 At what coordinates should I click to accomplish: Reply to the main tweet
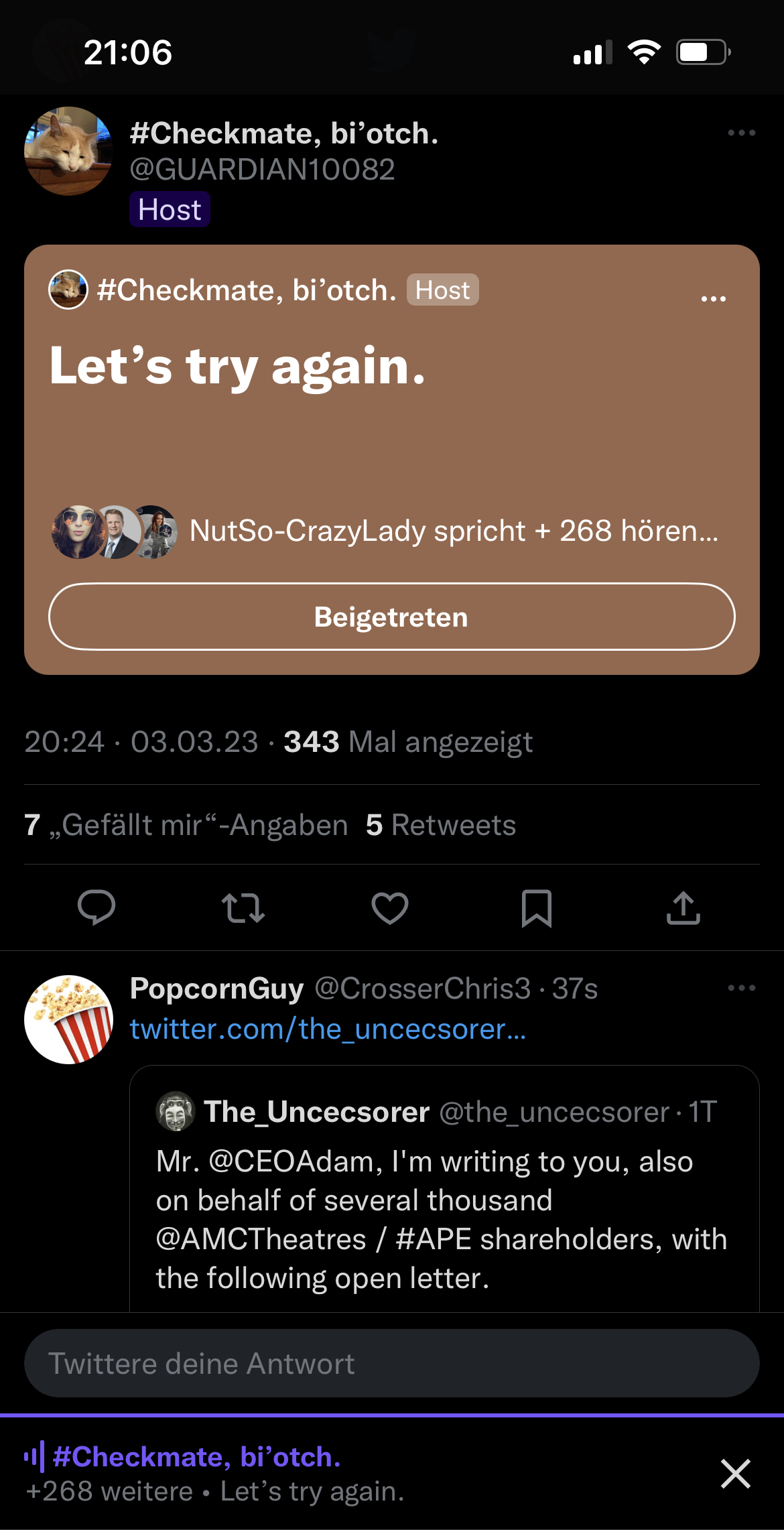click(x=96, y=907)
